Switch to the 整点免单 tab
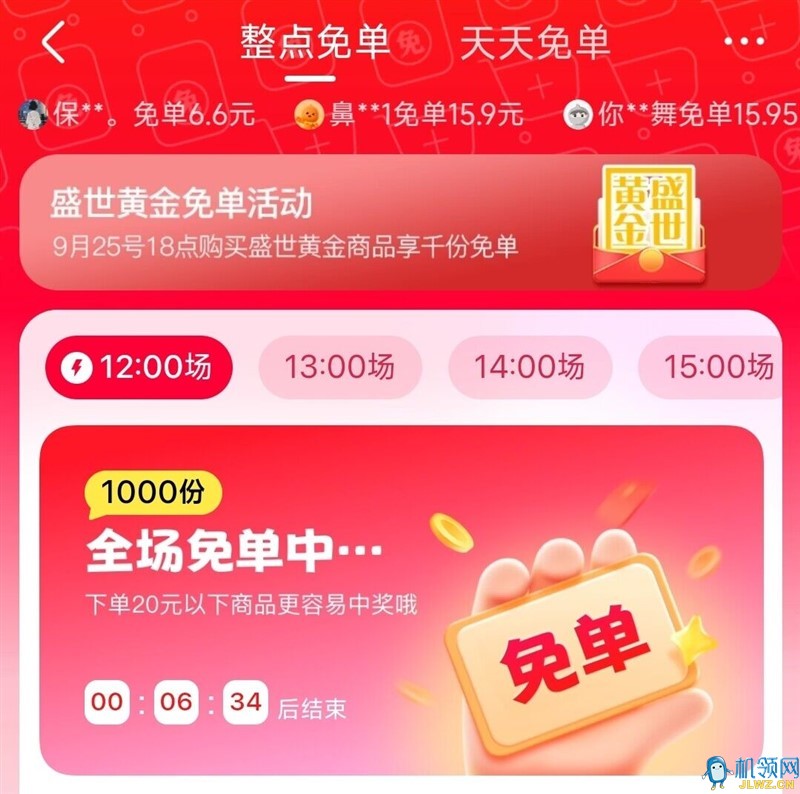The height and width of the screenshot is (794, 800). point(312,43)
